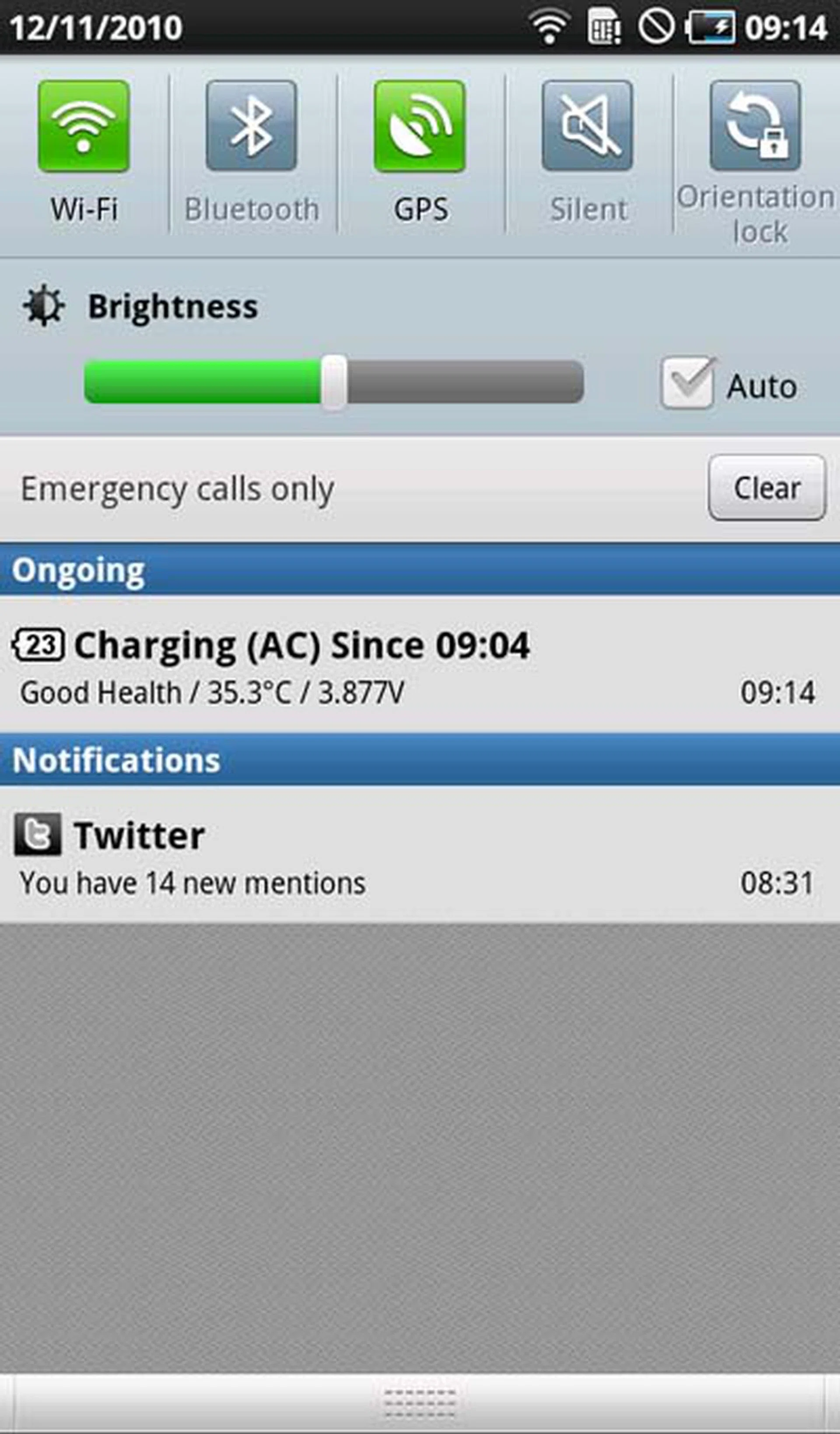Clear all notifications
Viewport: 840px width, 1434px height.
tap(766, 488)
